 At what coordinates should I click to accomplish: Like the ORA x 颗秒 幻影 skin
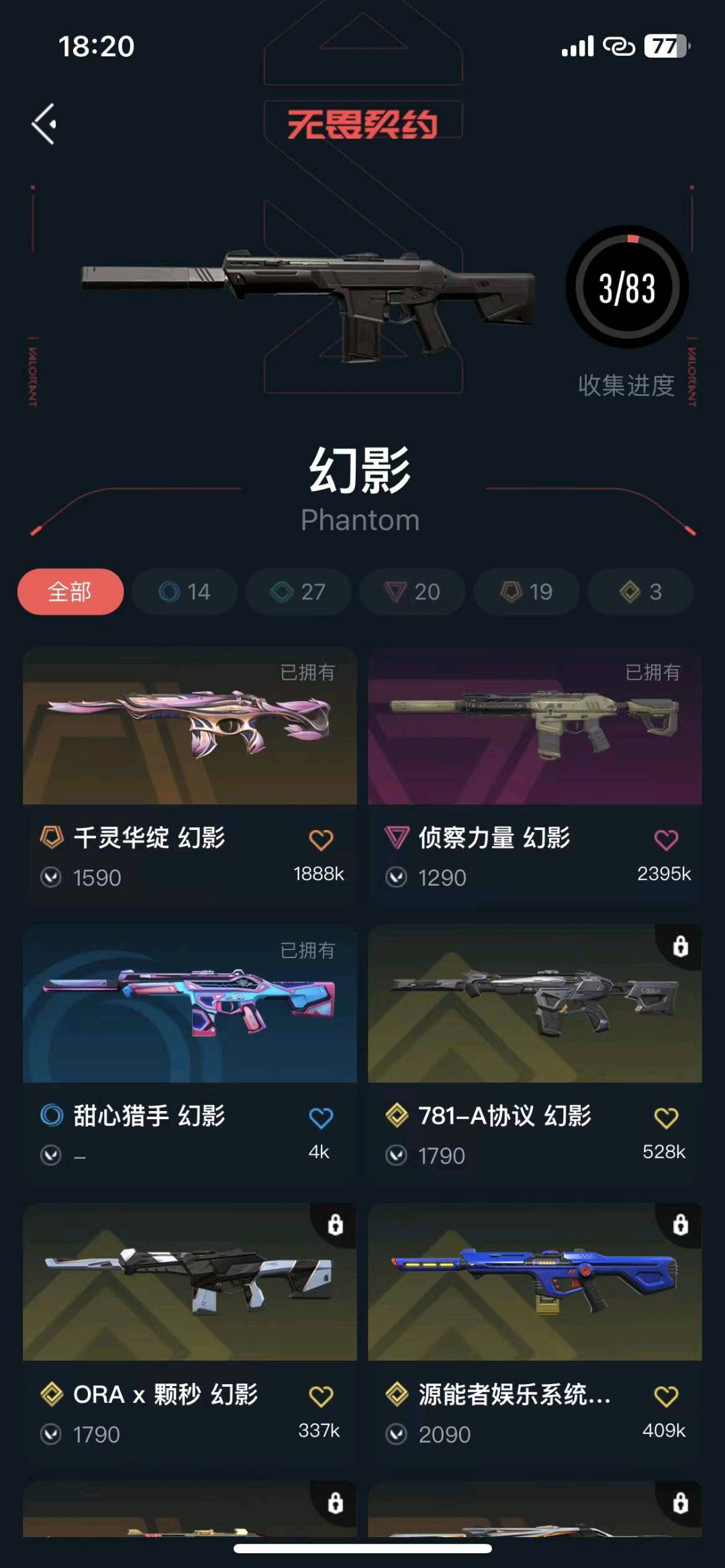(321, 1396)
